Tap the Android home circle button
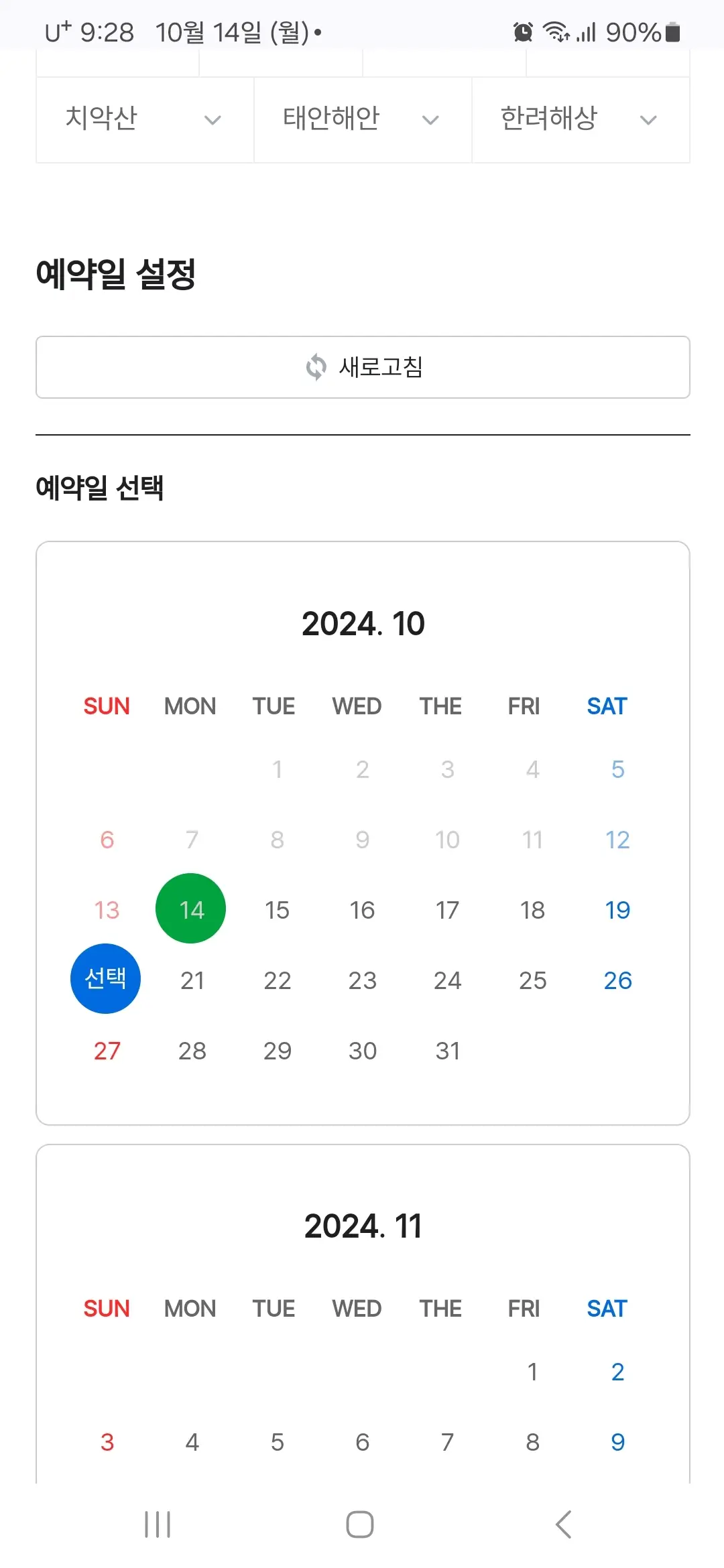The image size is (724, 1568). (x=360, y=1524)
